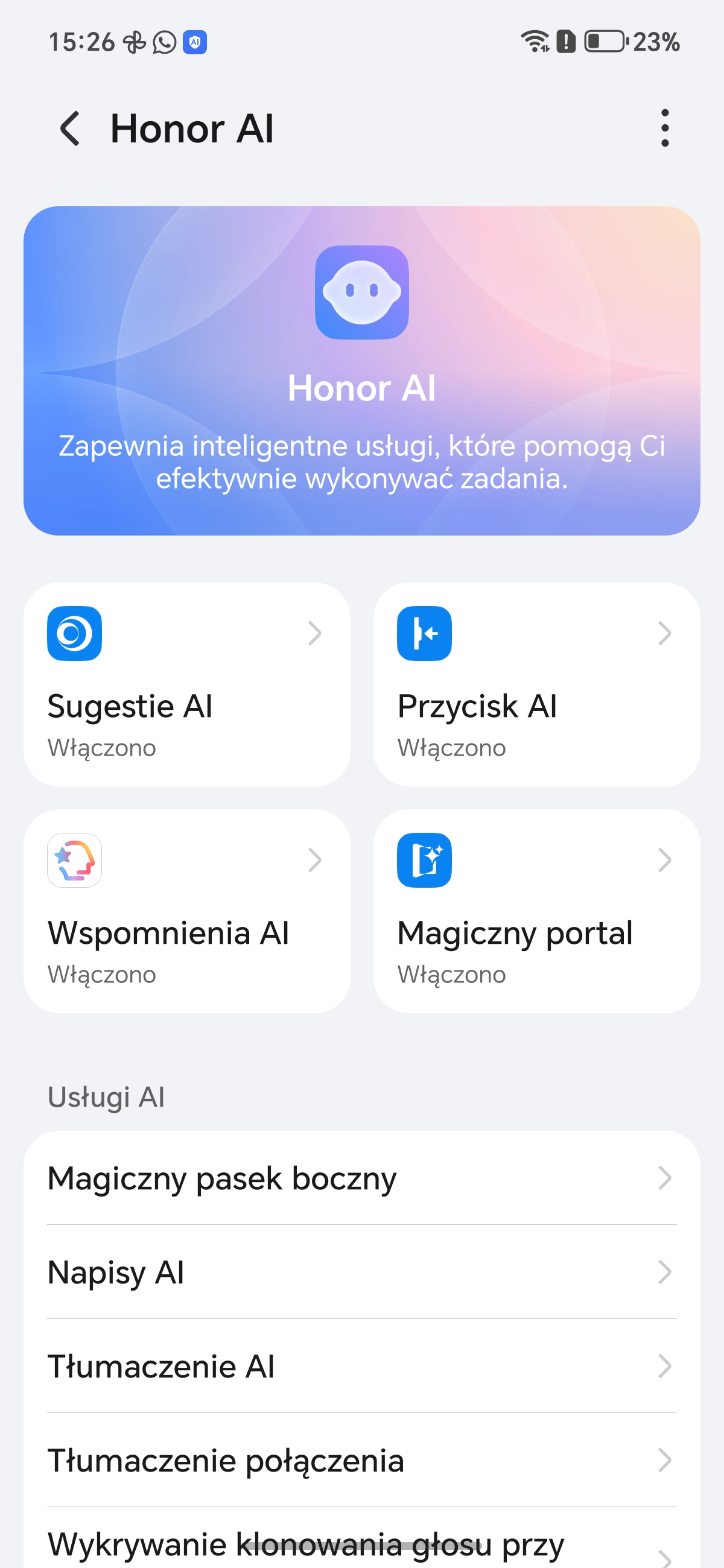Open Magiczny pasek boczny settings
724x1568 pixels.
pos(361,1178)
